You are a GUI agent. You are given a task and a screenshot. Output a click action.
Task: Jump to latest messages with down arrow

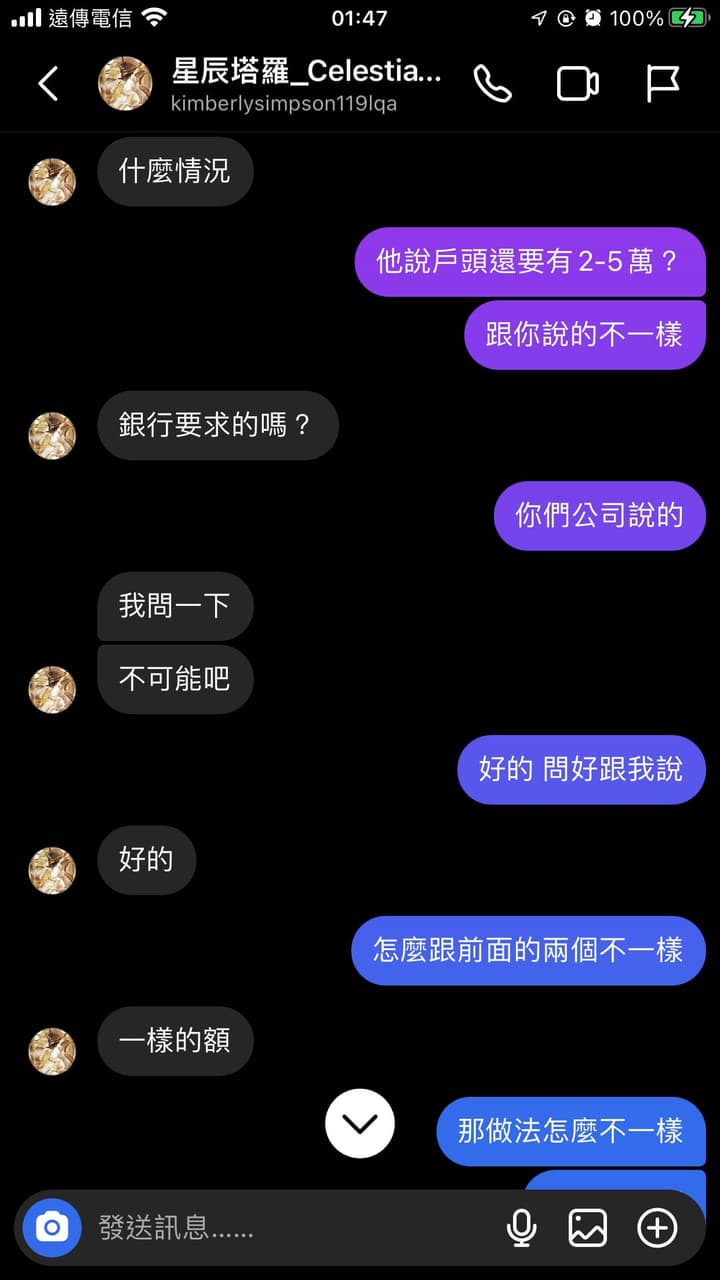pos(360,1123)
